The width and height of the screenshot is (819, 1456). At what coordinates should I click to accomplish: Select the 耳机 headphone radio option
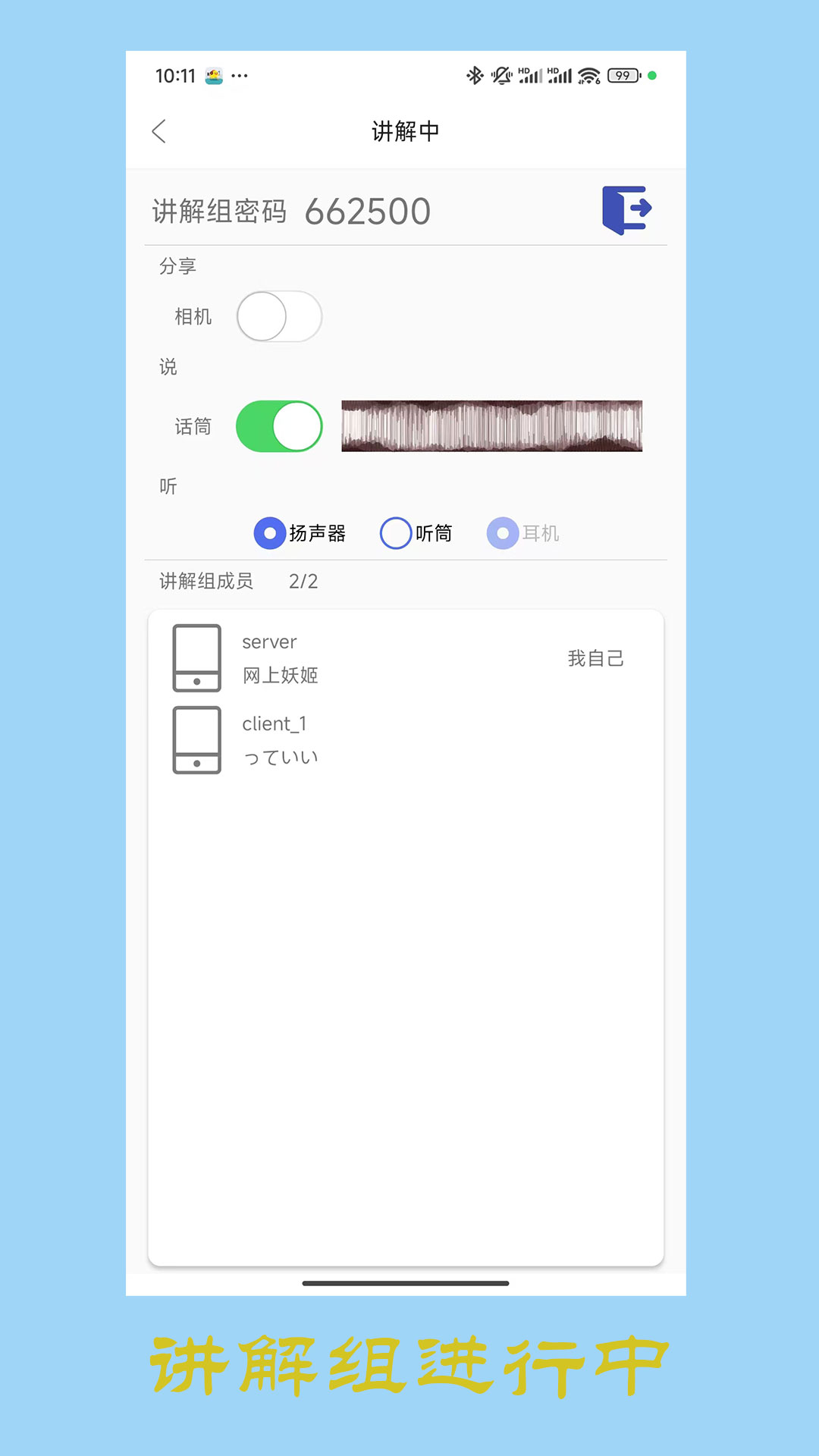(x=503, y=533)
